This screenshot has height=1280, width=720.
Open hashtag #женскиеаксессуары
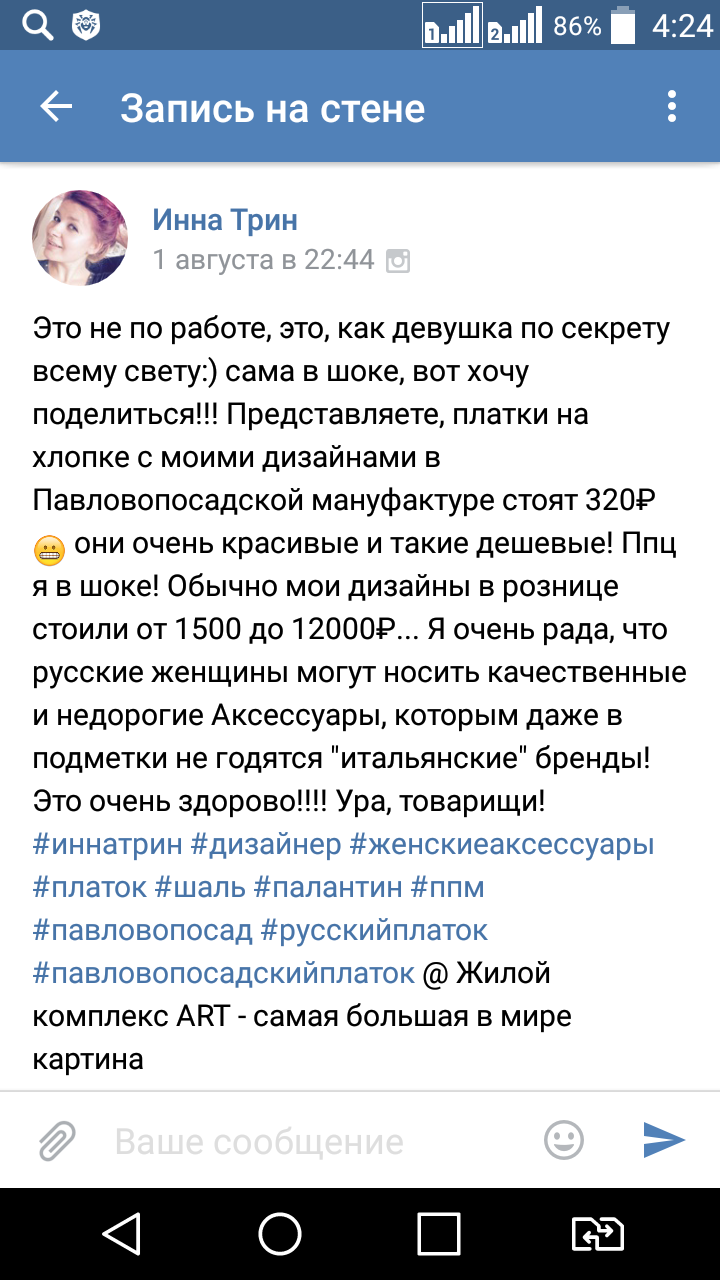click(x=502, y=844)
